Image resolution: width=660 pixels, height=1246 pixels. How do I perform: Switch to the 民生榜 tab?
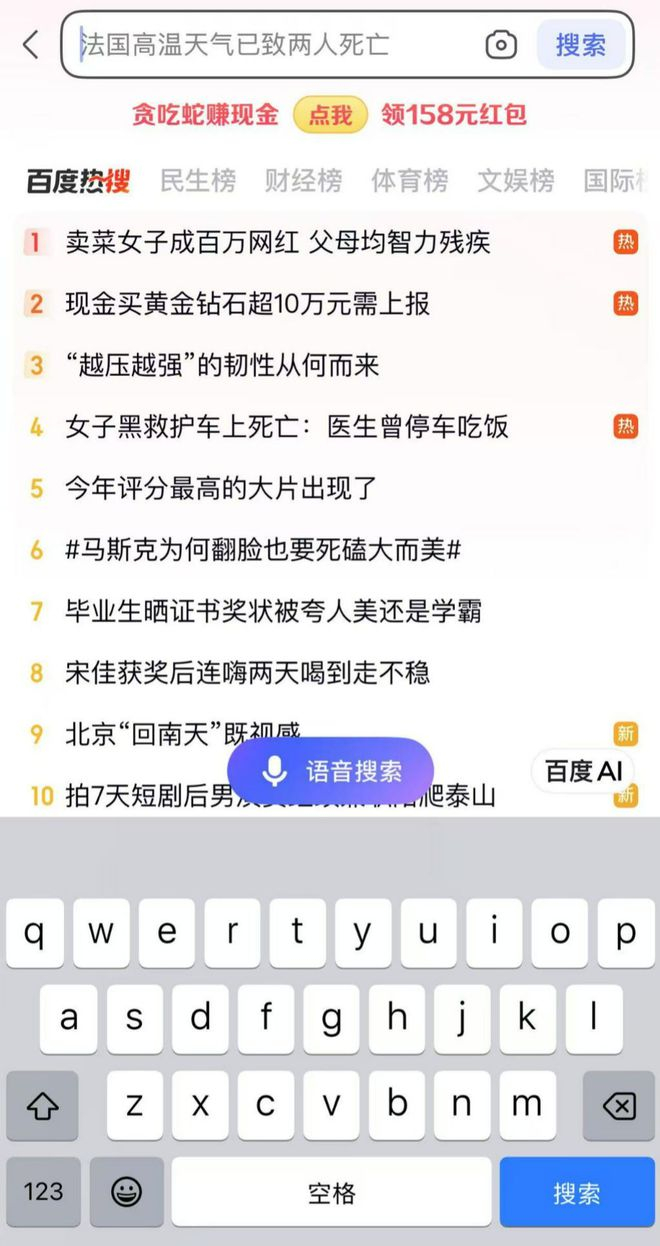point(198,181)
